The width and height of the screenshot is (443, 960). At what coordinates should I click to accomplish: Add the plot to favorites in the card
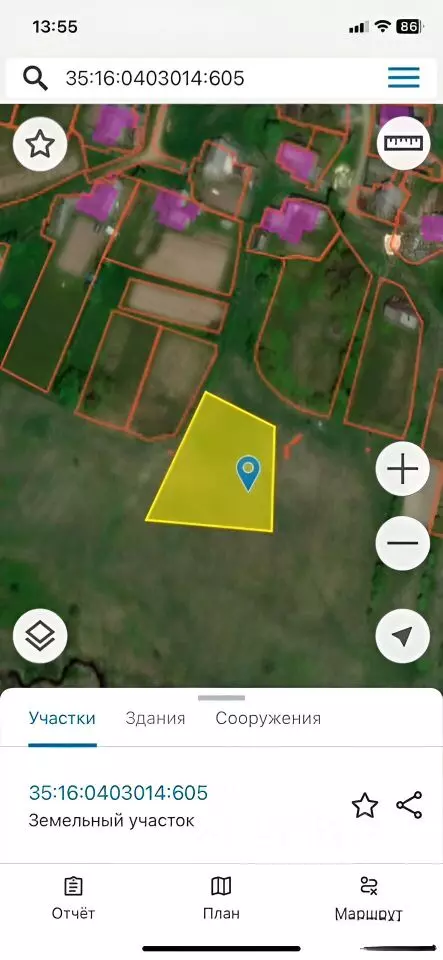(x=365, y=805)
